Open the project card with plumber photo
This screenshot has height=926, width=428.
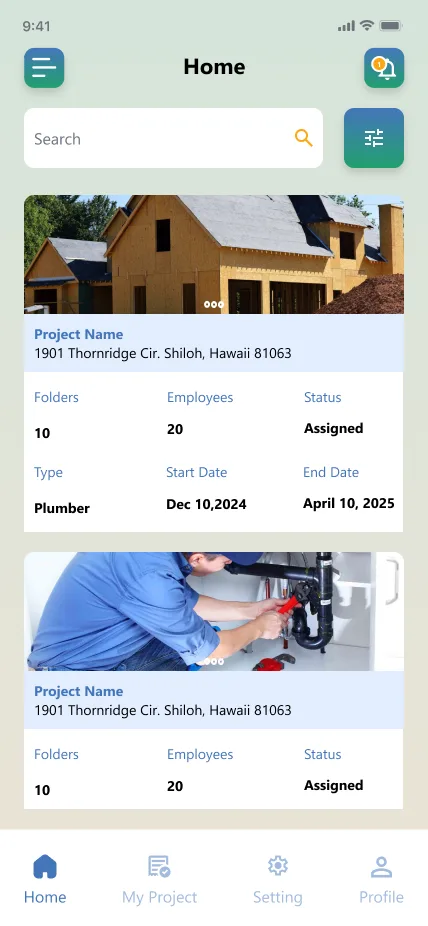click(x=214, y=680)
